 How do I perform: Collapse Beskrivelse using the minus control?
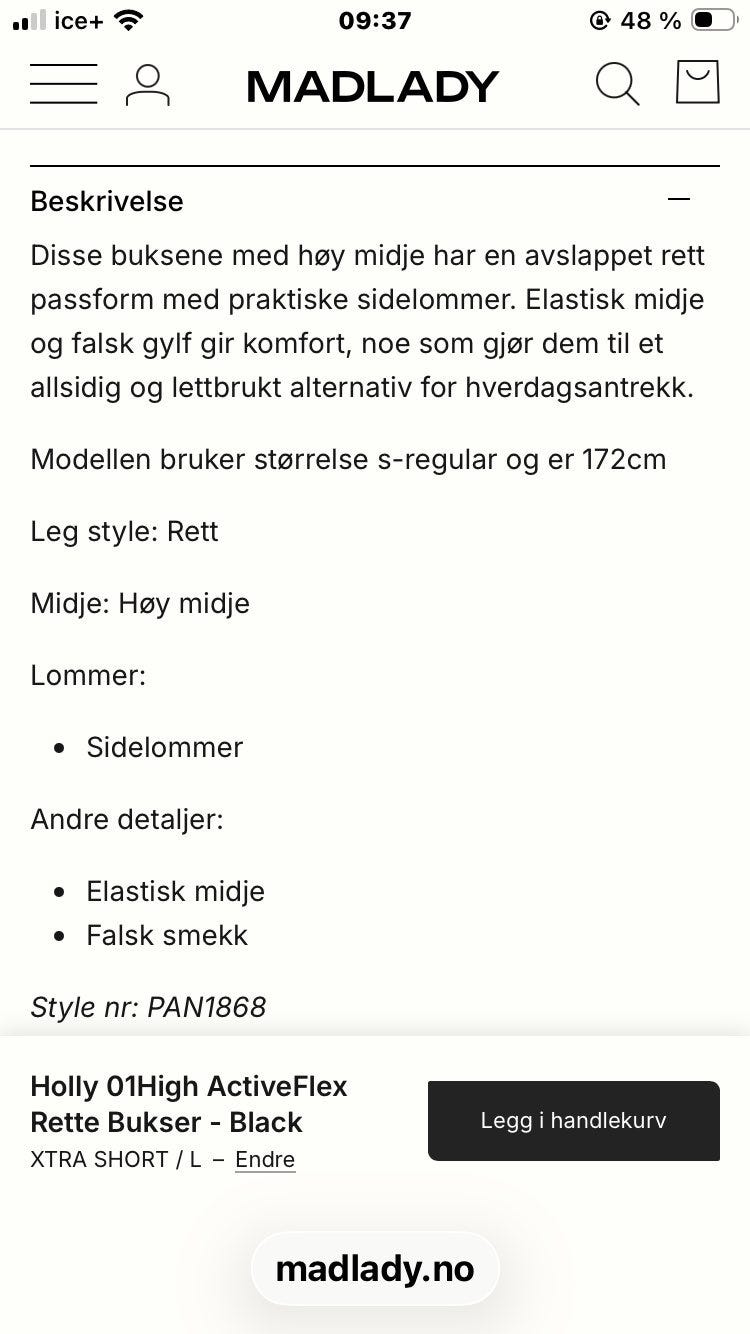point(679,200)
